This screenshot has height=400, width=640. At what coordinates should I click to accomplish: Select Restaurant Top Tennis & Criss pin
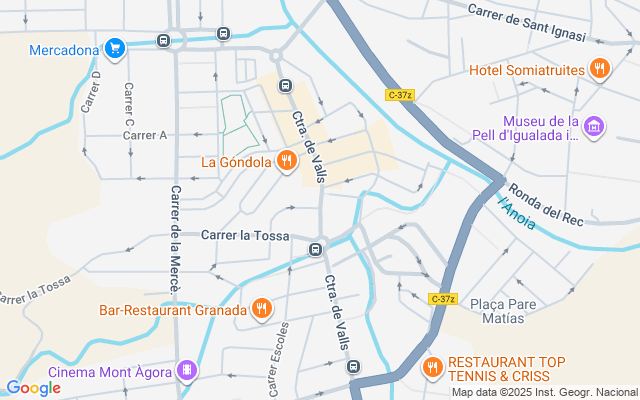(x=433, y=368)
